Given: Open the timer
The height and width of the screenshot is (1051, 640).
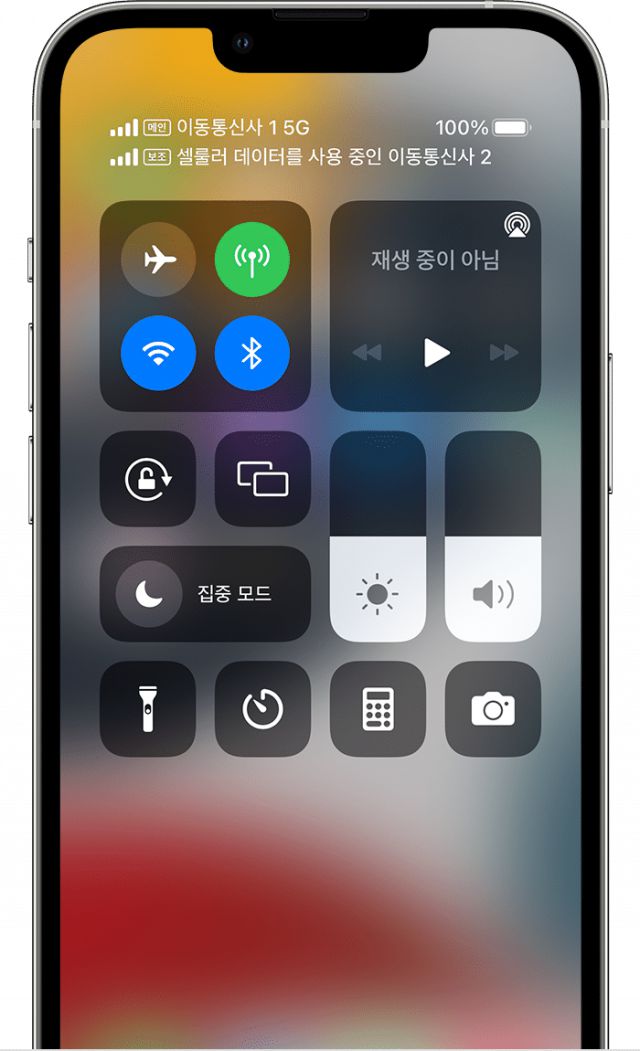Looking at the screenshot, I should 262,709.
